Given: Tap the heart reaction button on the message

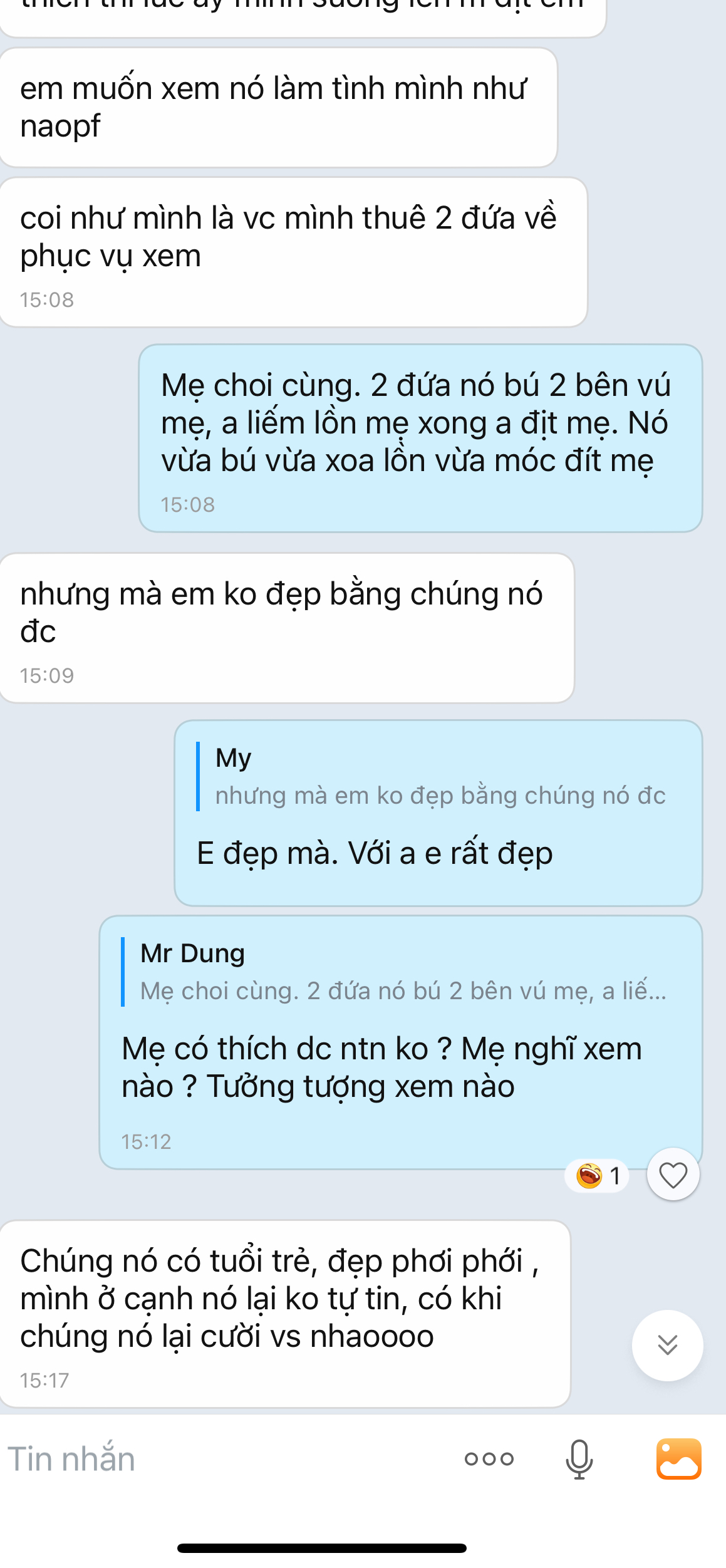Looking at the screenshot, I should point(673,1175).
